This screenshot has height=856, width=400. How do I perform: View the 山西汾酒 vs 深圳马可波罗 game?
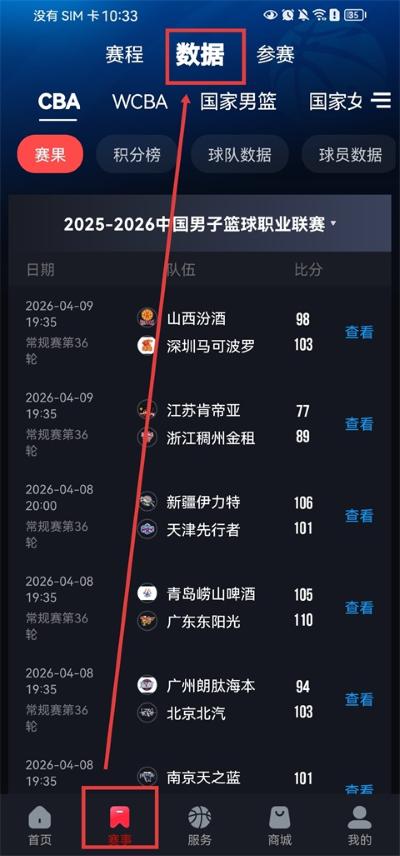point(359,332)
